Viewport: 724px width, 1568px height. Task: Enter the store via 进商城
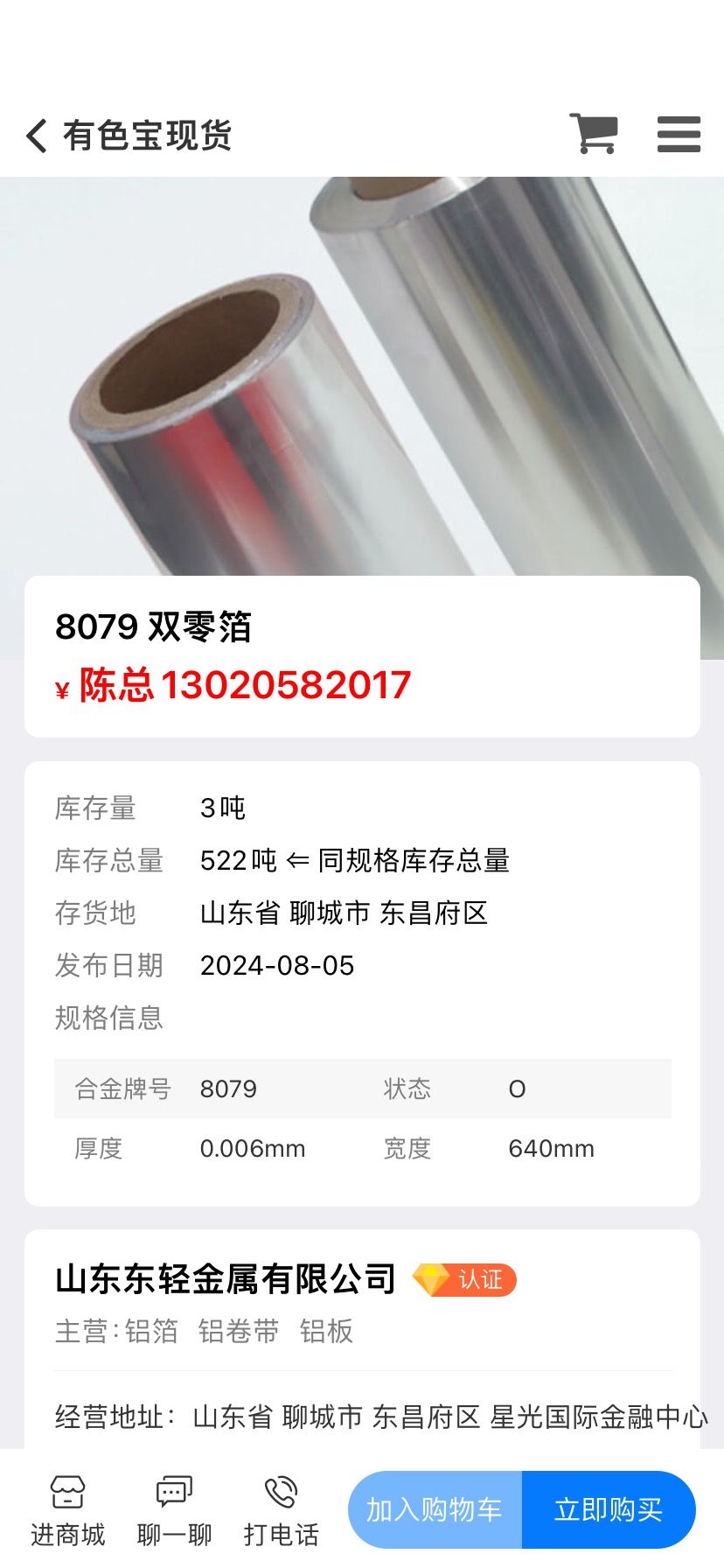[67, 1509]
